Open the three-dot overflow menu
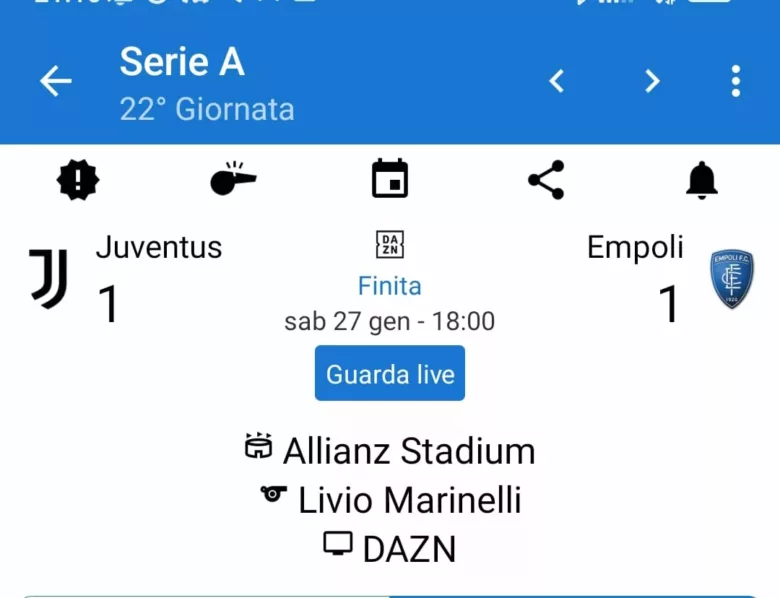 [x=735, y=81]
